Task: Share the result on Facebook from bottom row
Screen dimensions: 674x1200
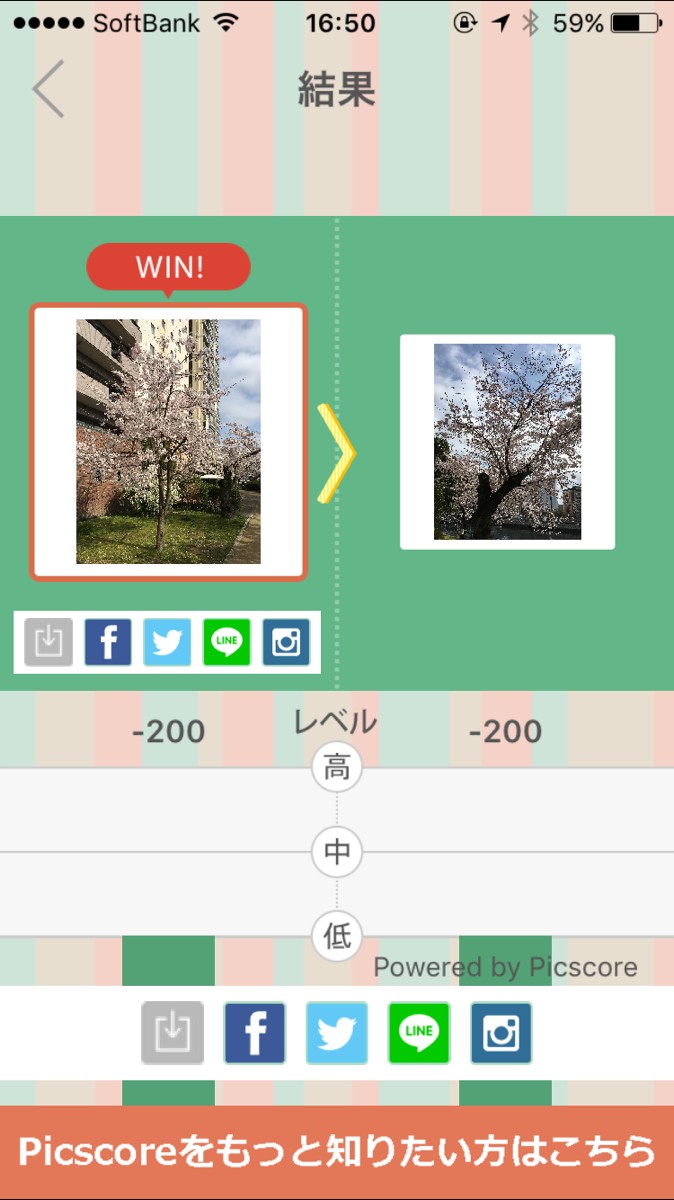Action: 254,1033
